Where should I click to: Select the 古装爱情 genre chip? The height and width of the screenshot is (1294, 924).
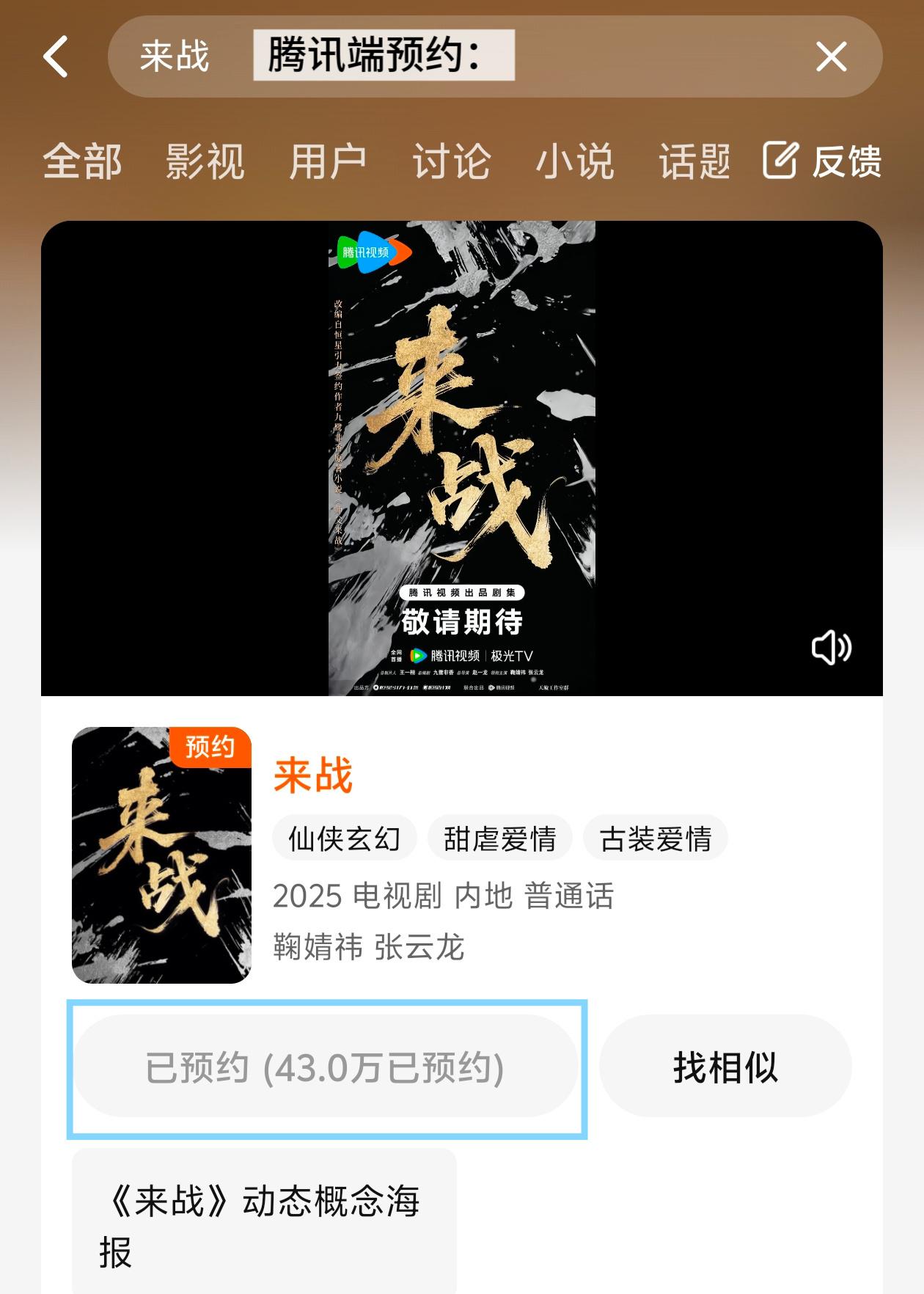[655, 838]
